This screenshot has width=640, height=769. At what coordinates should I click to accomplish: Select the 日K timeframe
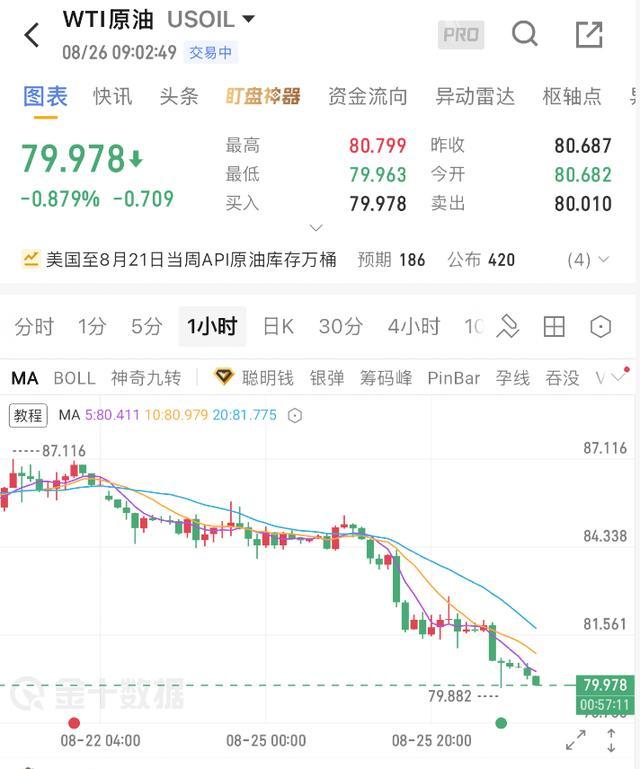[278, 327]
